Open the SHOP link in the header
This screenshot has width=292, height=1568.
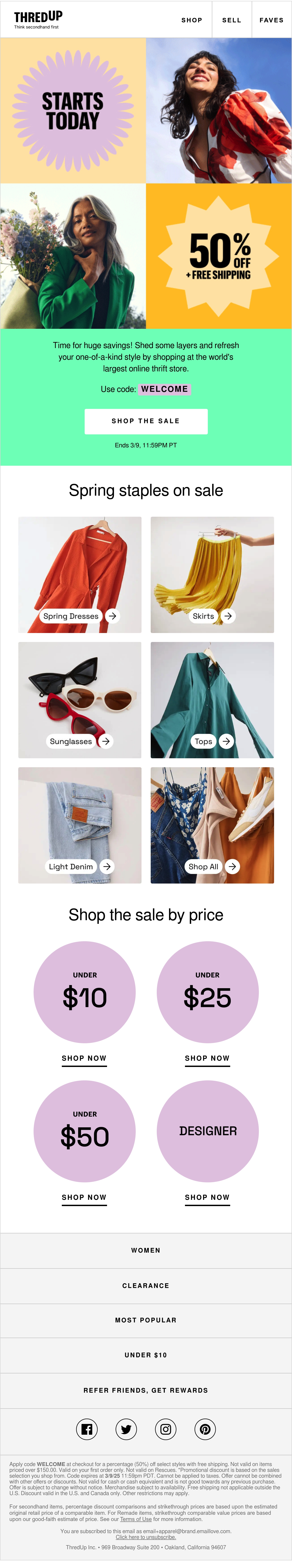point(191,20)
